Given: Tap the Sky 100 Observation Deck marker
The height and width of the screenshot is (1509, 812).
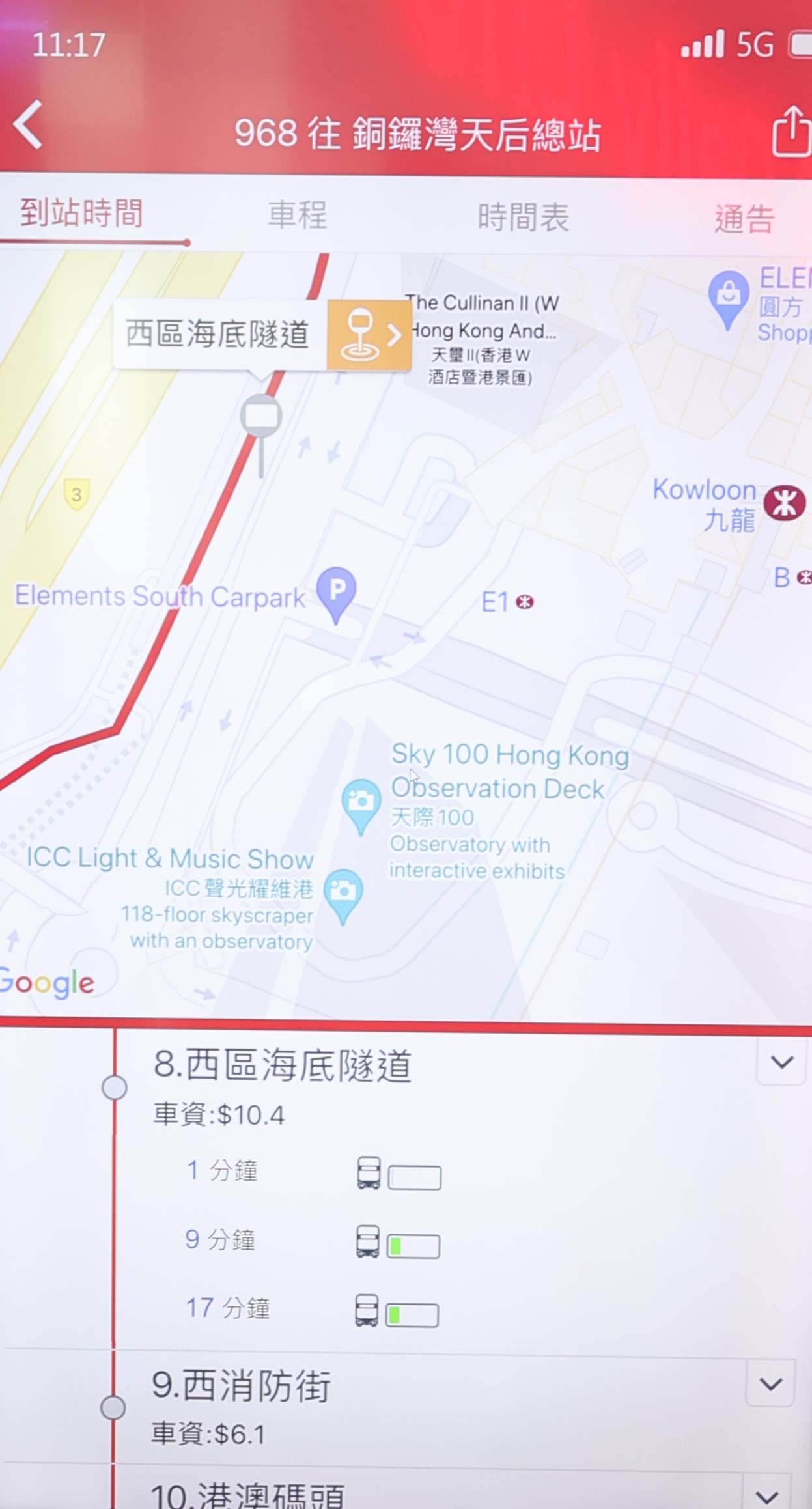Looking at the screenshot, I should click(x=361, y=802).
